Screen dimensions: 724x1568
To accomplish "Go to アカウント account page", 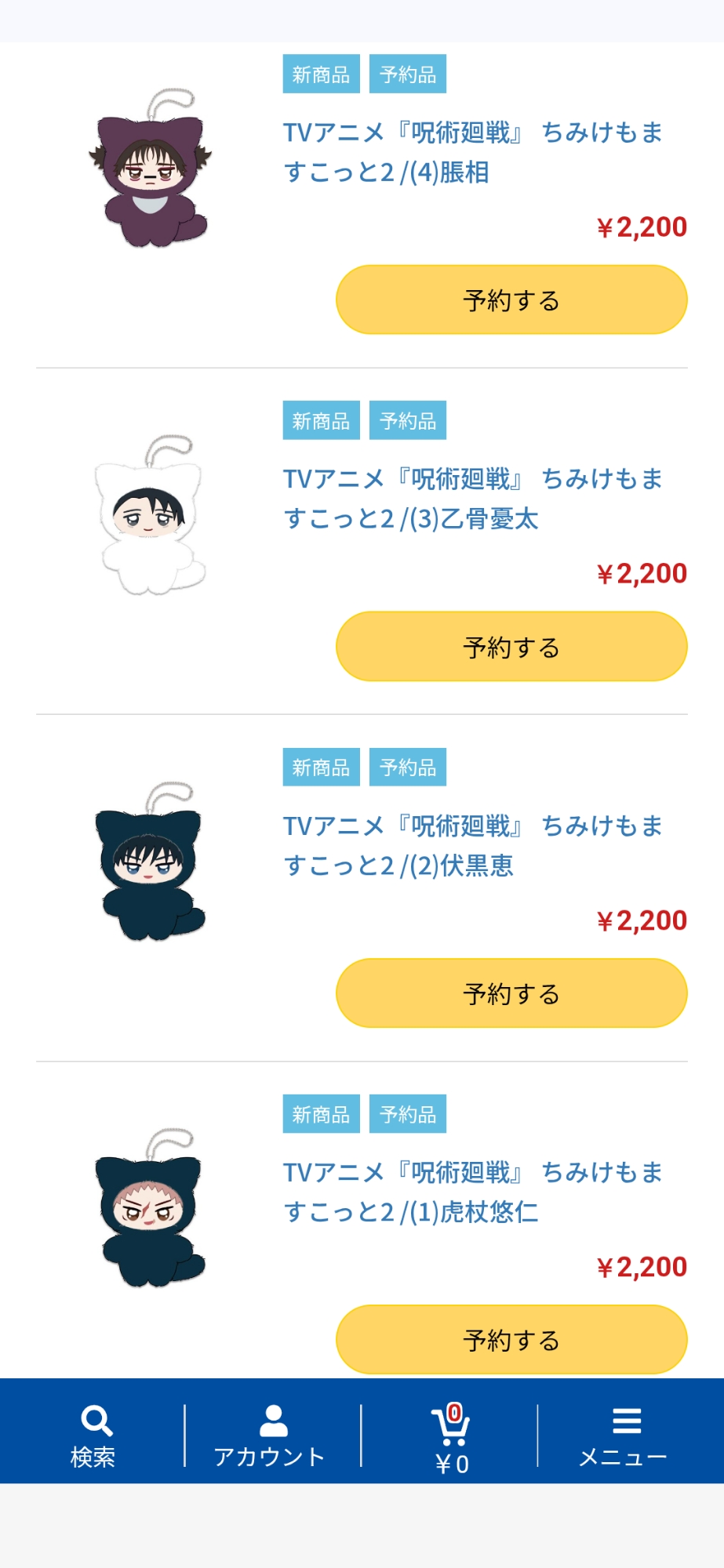I will click(x=270, y=1436).
